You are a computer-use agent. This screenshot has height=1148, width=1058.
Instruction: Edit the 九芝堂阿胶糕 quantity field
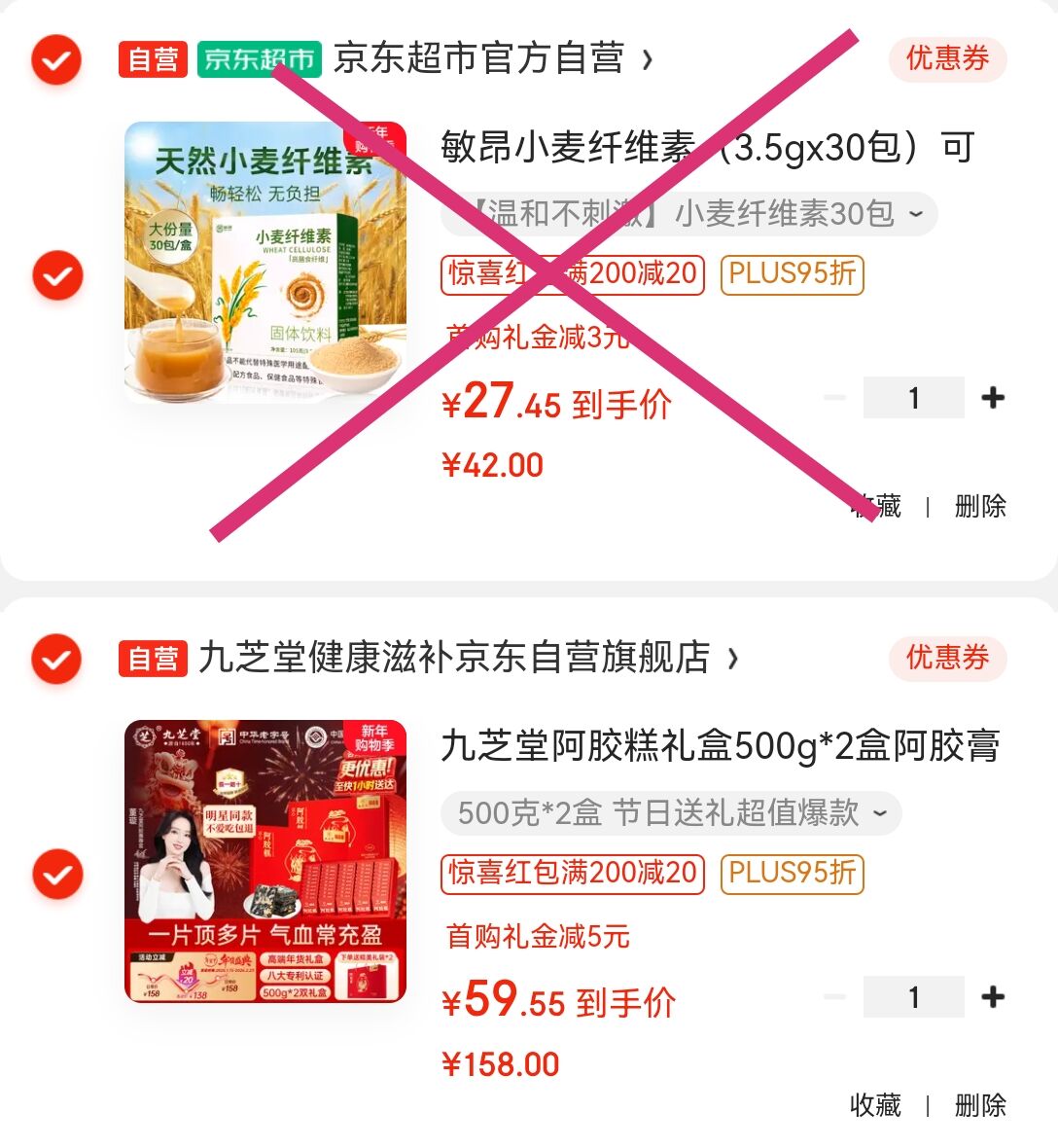[913, 997]
